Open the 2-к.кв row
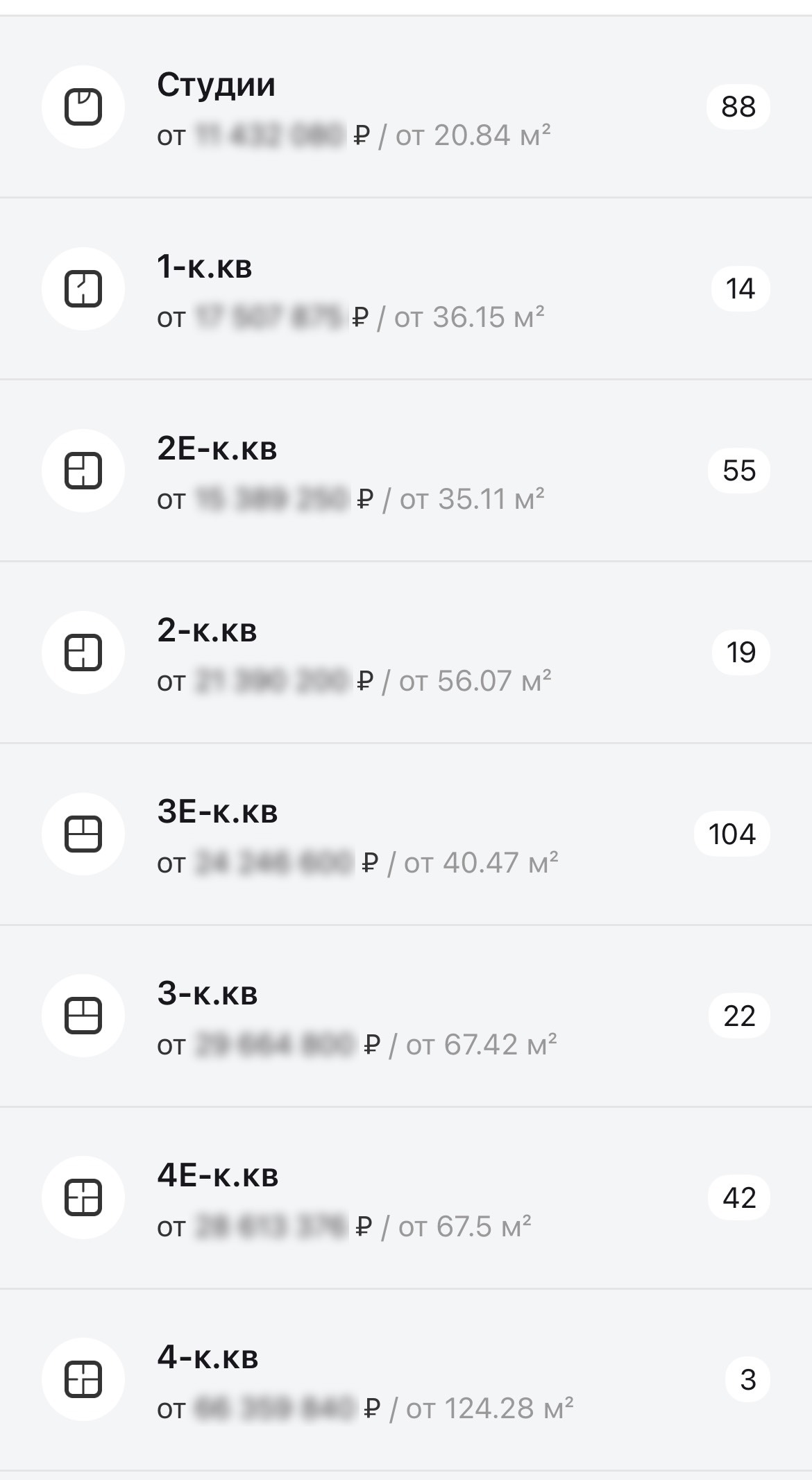 (406, 653)
